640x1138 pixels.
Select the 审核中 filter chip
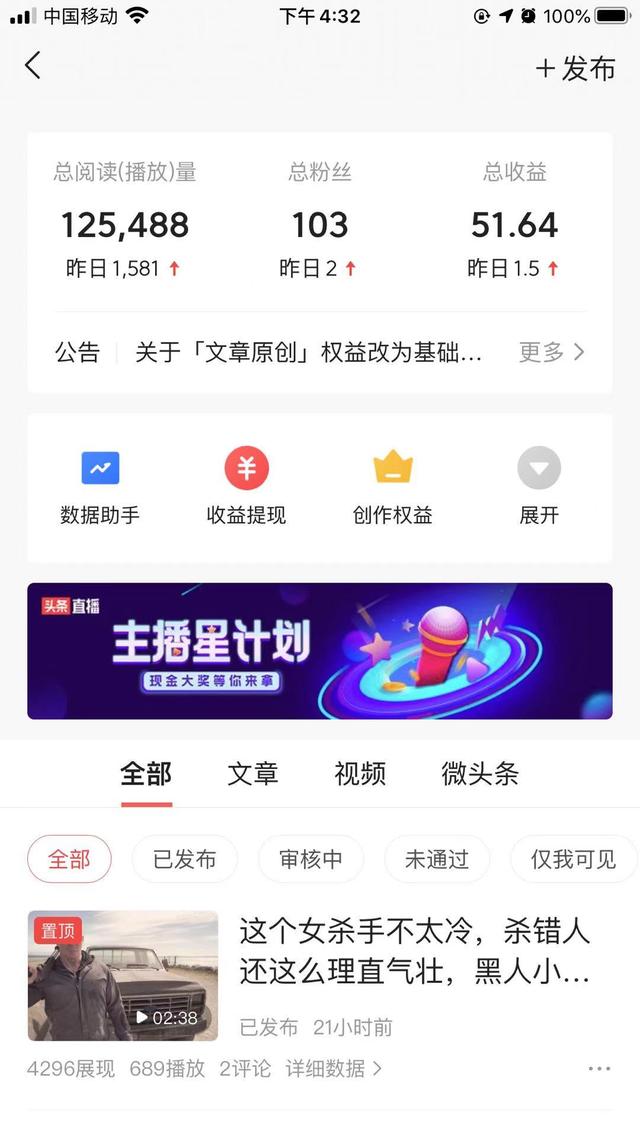(x=310, y=859)
